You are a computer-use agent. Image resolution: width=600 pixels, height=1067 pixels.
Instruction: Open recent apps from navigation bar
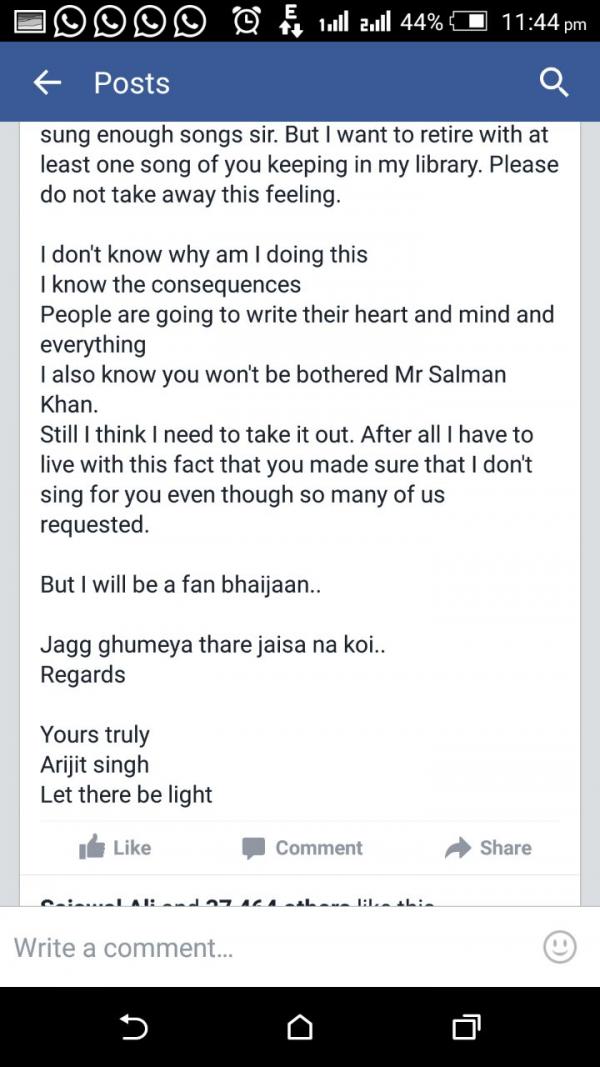465,1027
